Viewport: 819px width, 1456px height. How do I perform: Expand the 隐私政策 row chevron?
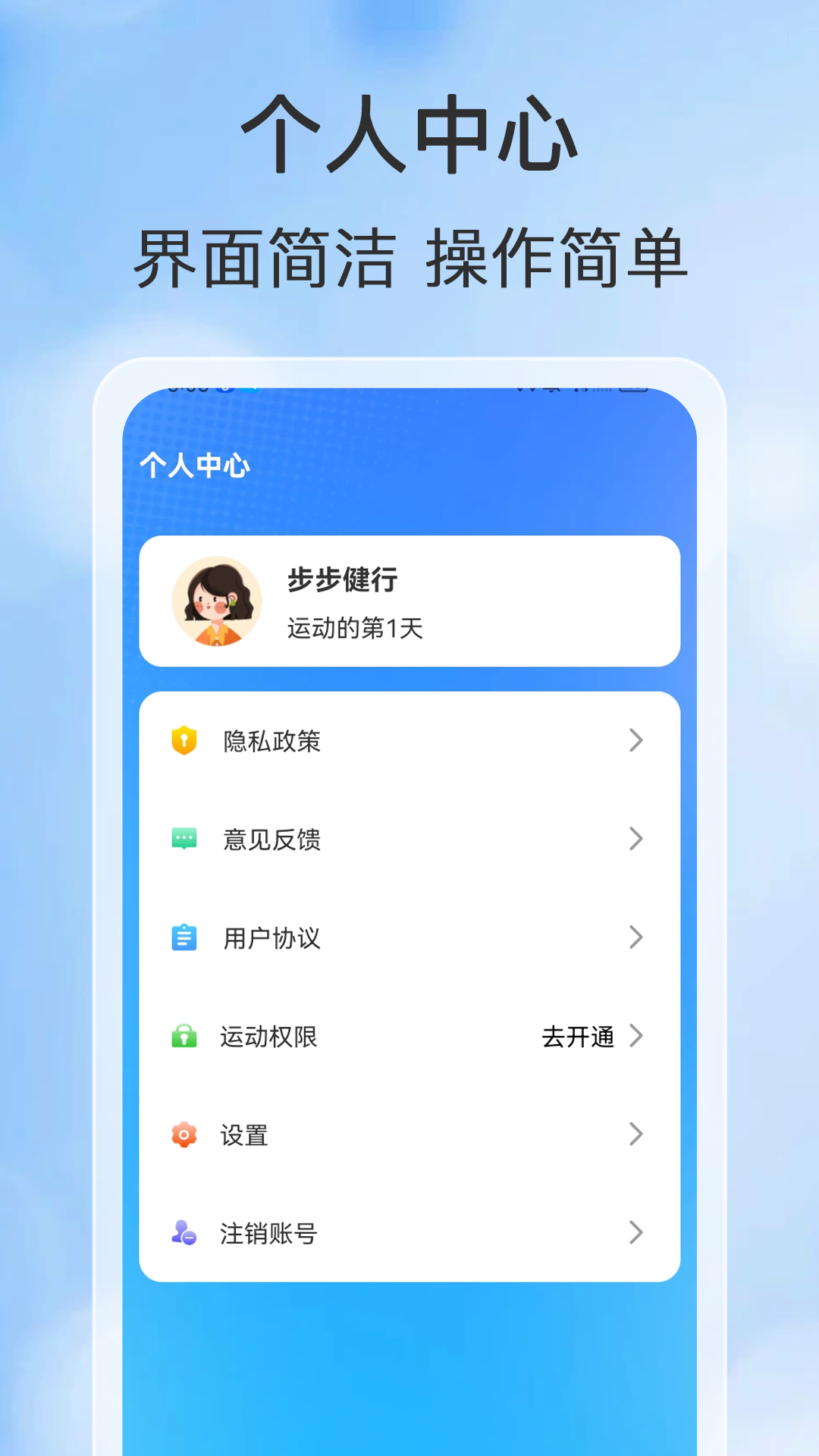637,741
